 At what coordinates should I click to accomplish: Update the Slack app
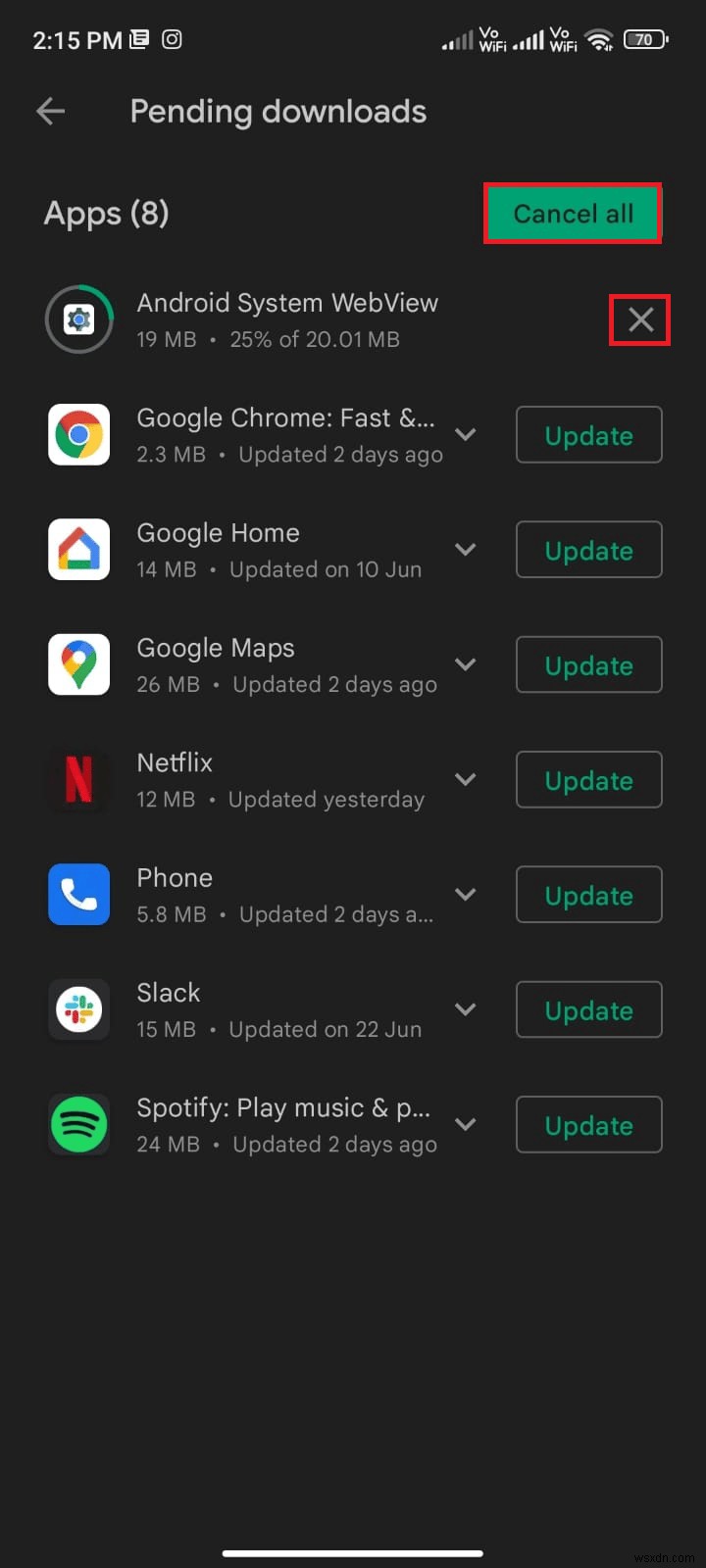click(588, 1009)
